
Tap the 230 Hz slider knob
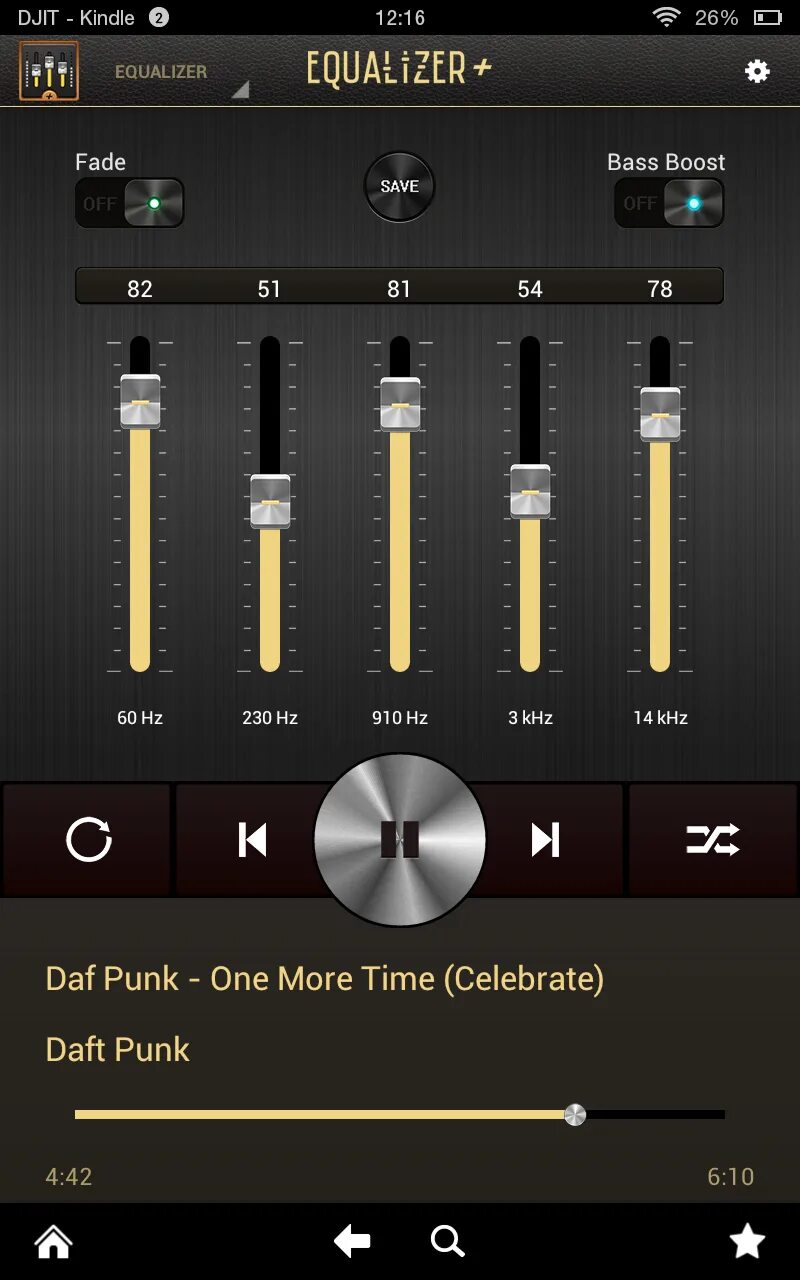[x=270, y=501]
